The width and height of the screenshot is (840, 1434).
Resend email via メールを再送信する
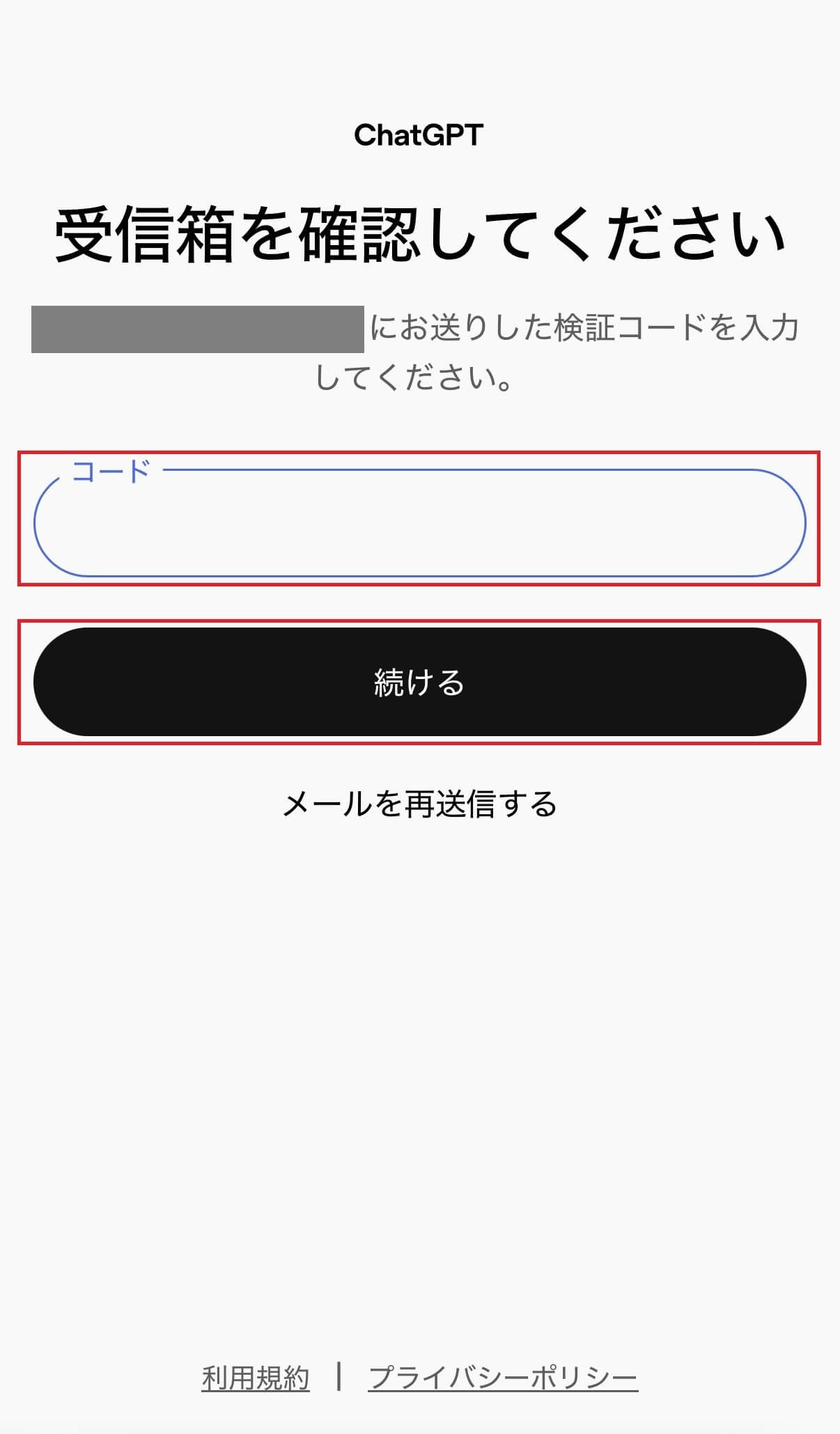point(419,804)
